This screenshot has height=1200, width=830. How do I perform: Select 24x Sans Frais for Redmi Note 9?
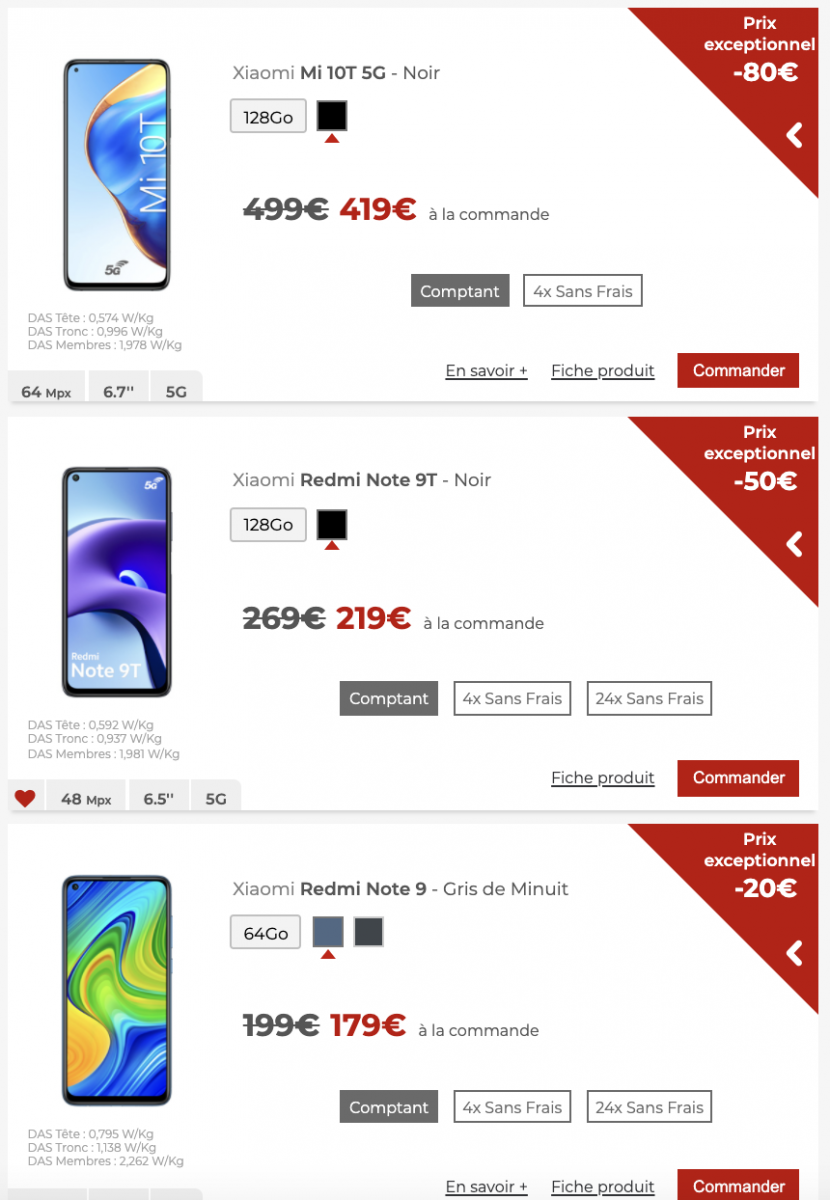pos(649,1107)
